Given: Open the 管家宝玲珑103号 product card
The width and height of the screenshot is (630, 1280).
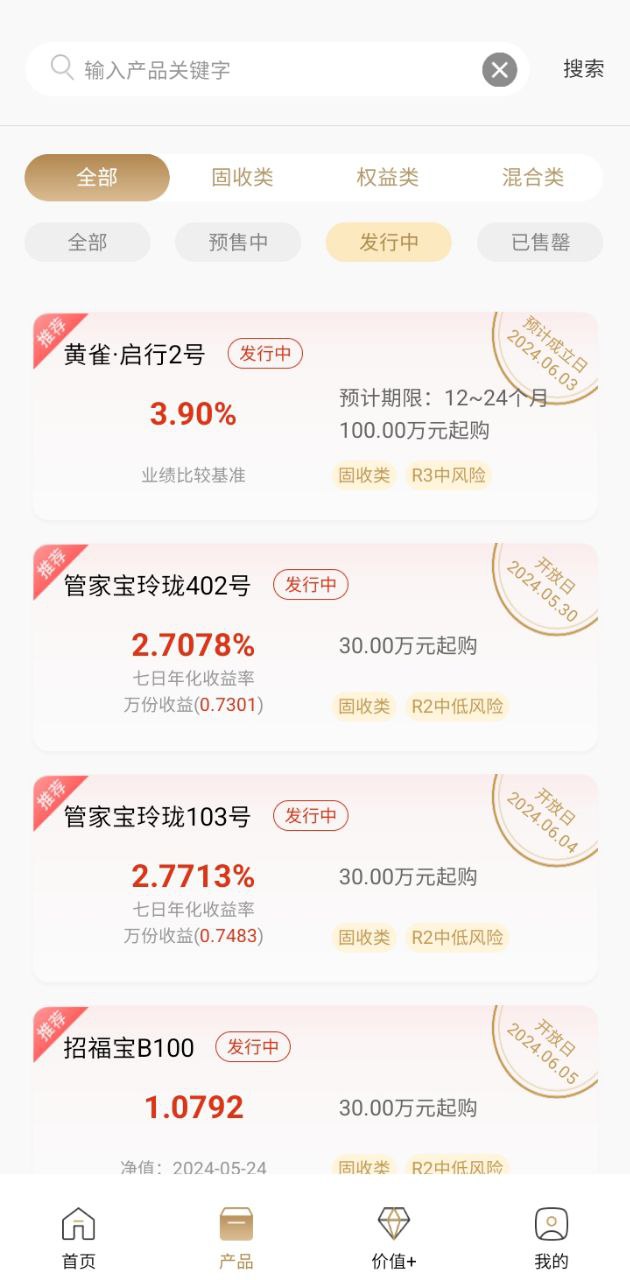Looking at the screenshot, I should pos(314,878).
